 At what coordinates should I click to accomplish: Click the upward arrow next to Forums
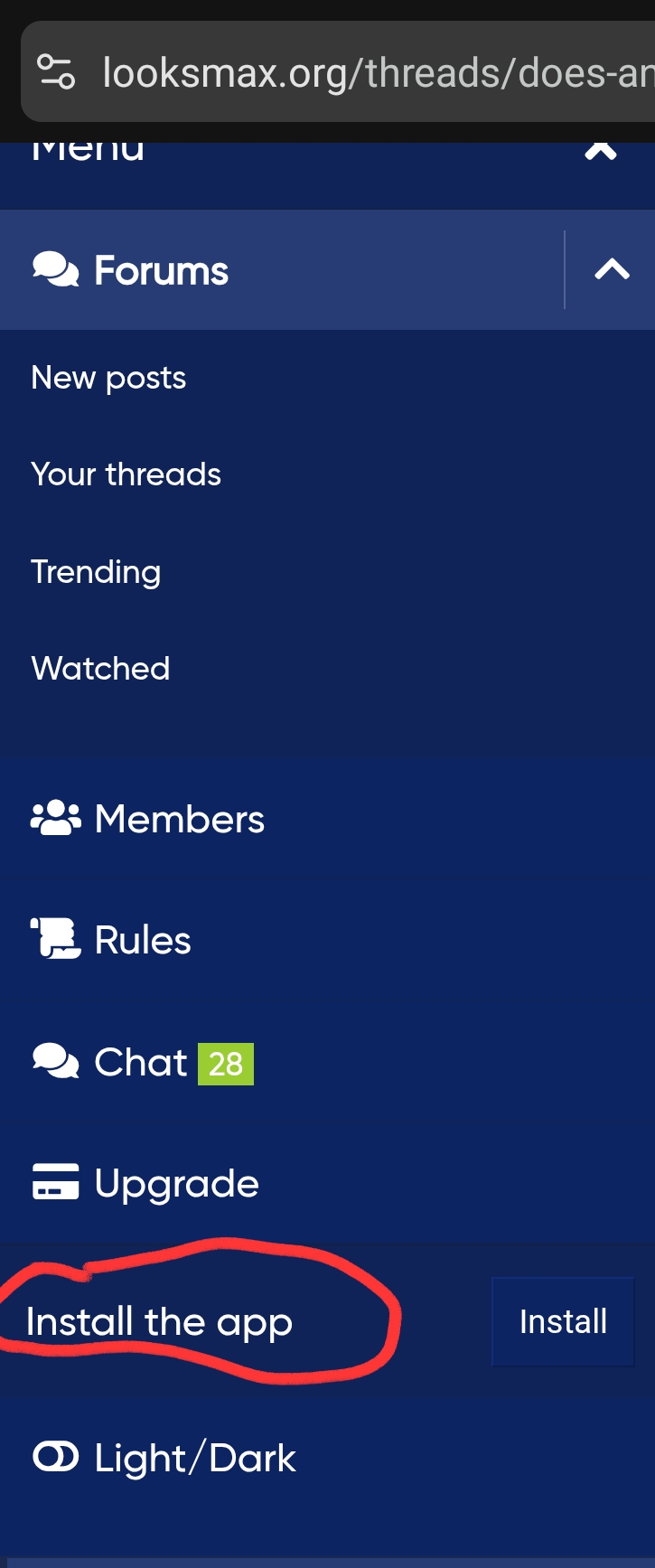click(x=612, y=268)
